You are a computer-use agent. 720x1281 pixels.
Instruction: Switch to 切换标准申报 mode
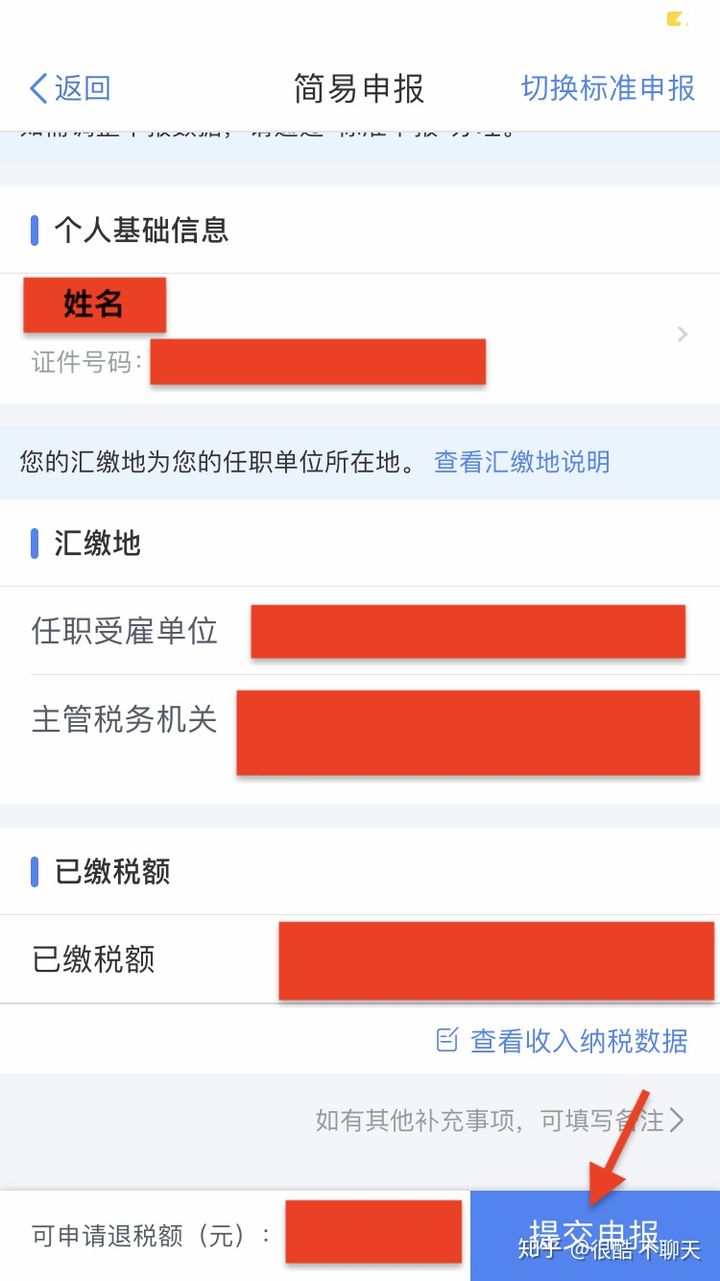(607, 88)
